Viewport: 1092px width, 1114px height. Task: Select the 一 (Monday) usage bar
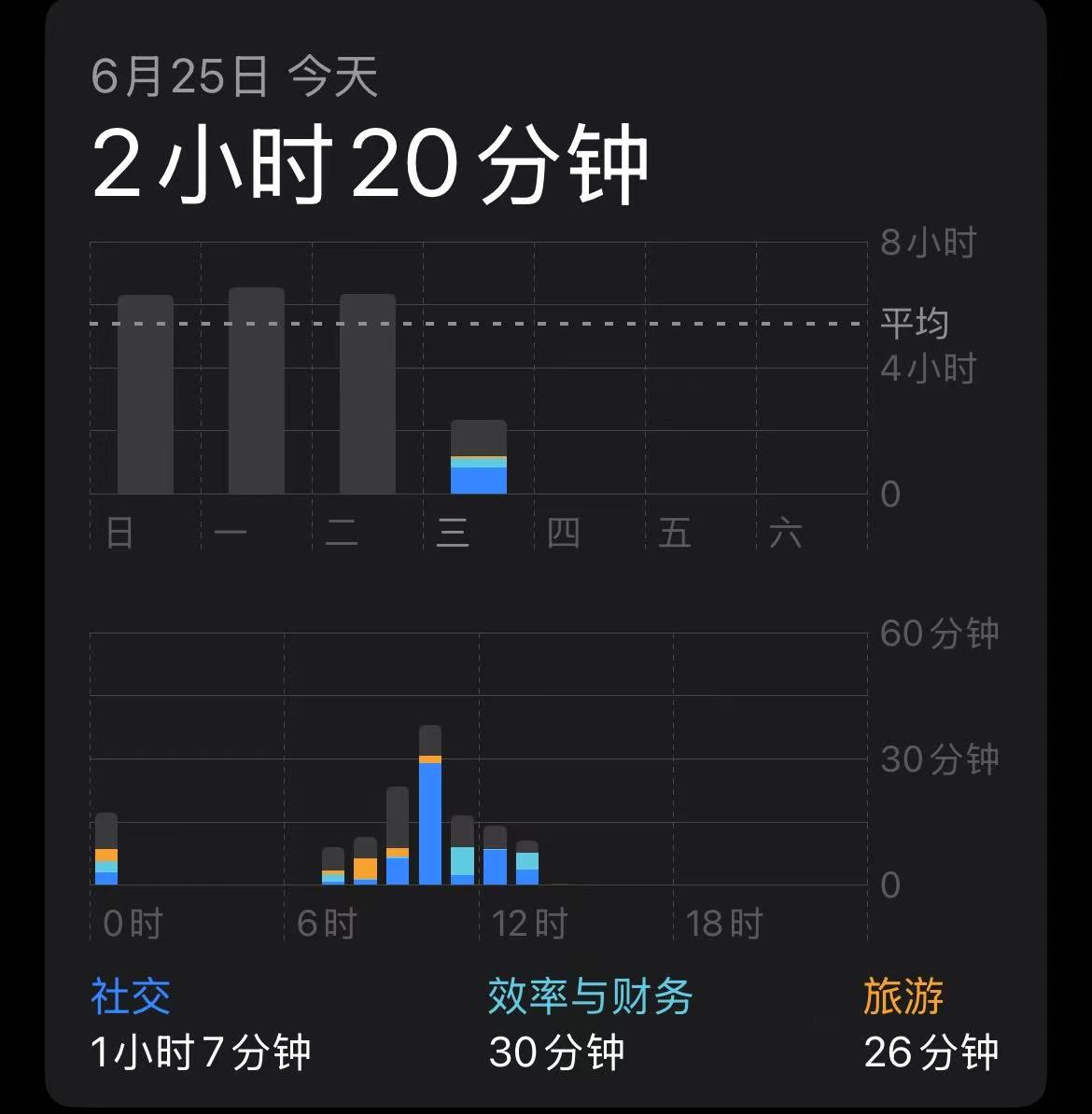[257, 391]
